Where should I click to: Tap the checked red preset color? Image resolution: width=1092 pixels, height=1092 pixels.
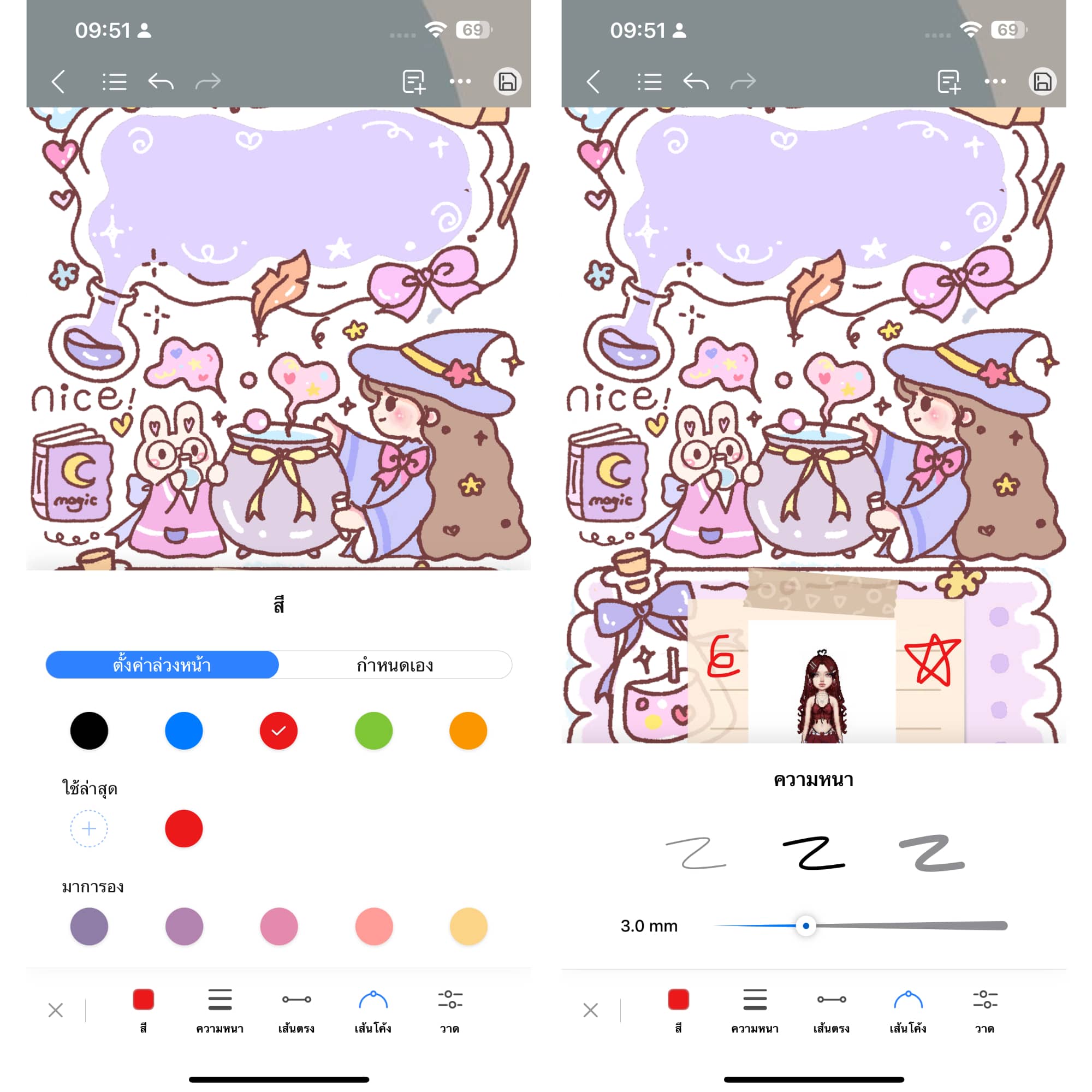point(278,730)
